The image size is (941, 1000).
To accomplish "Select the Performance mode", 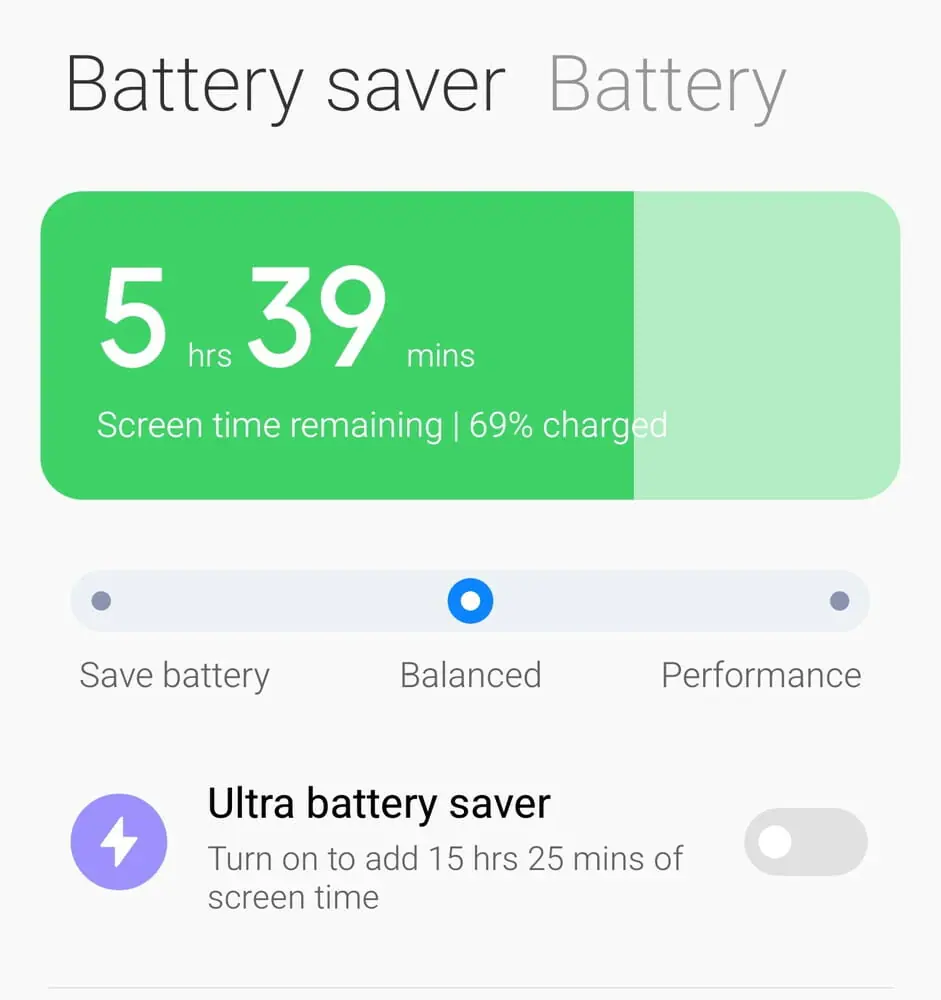I will pyautogui.click(x=839, y=601).
